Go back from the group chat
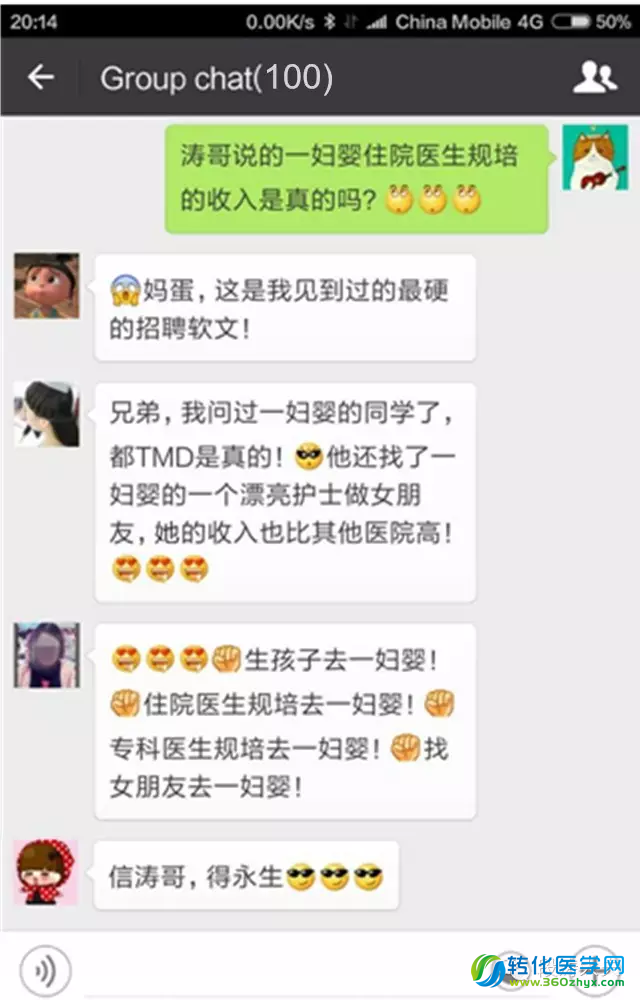Image resolution: width=640 pixels, height=1000 pixels. pos(41,77)
